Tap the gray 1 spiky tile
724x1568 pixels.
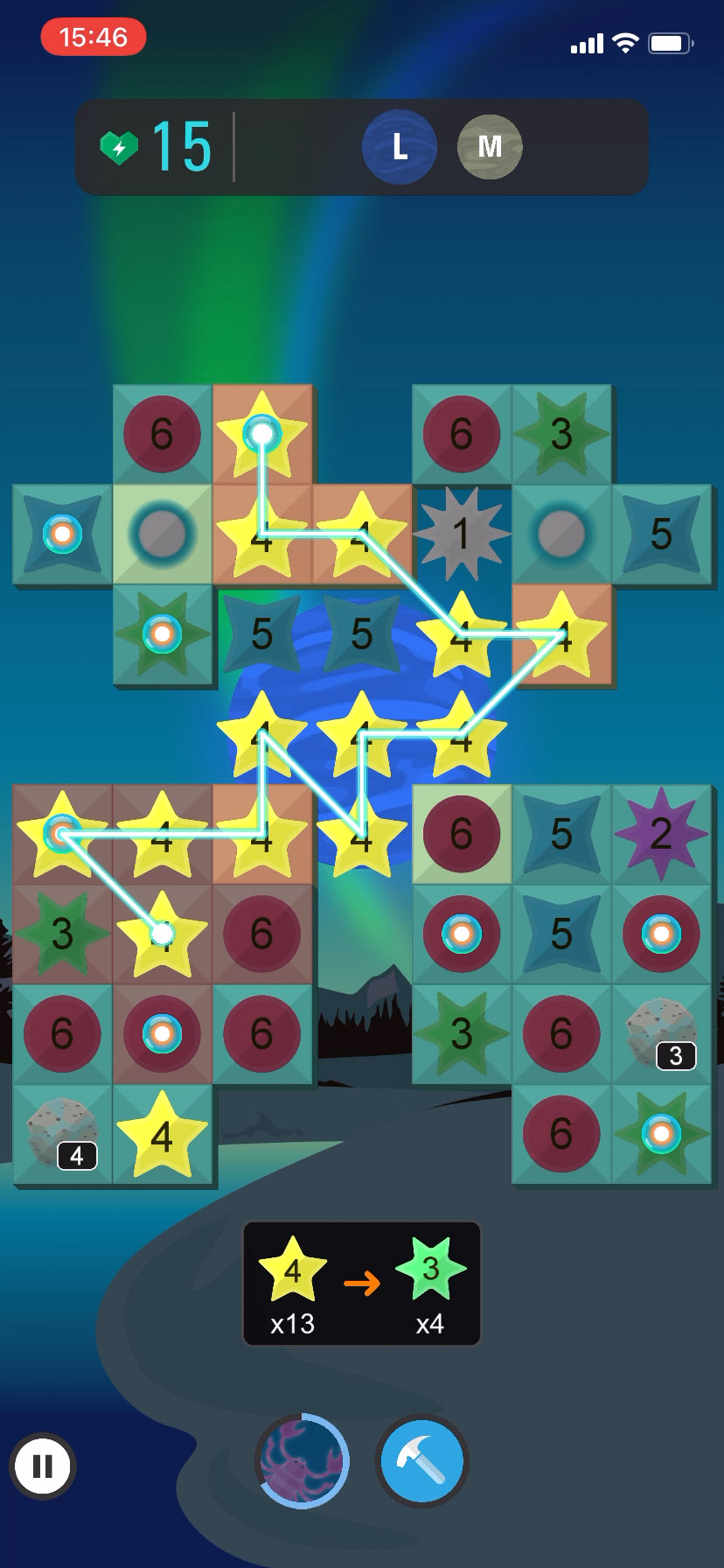click(x=461, y=534)
